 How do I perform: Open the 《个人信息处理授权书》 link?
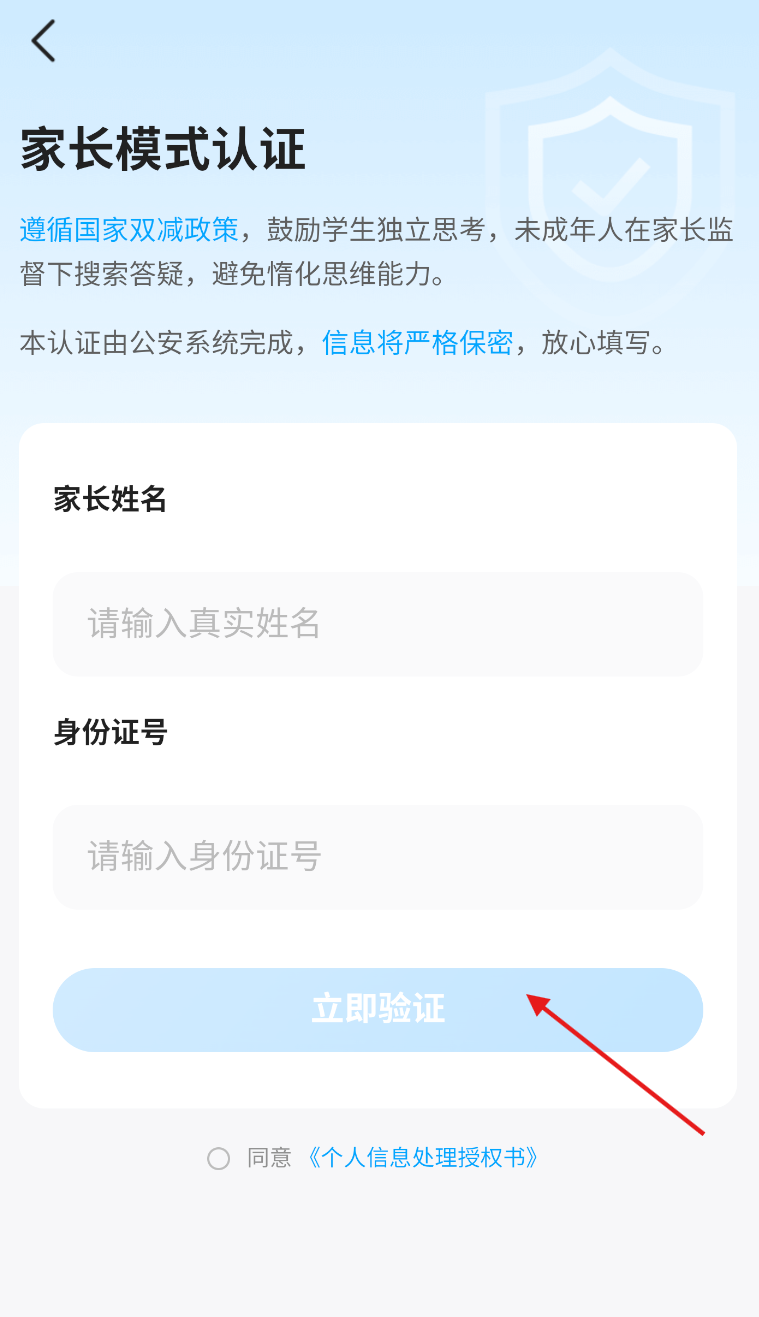click(422, 1158)
